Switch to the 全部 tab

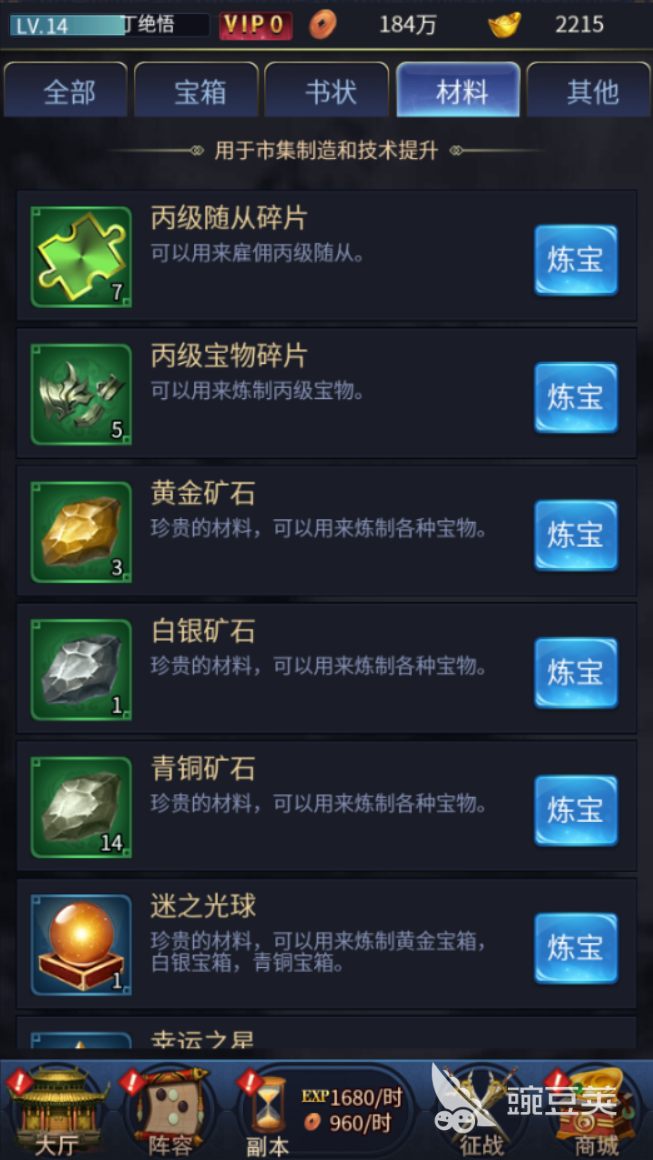point(66,92)
